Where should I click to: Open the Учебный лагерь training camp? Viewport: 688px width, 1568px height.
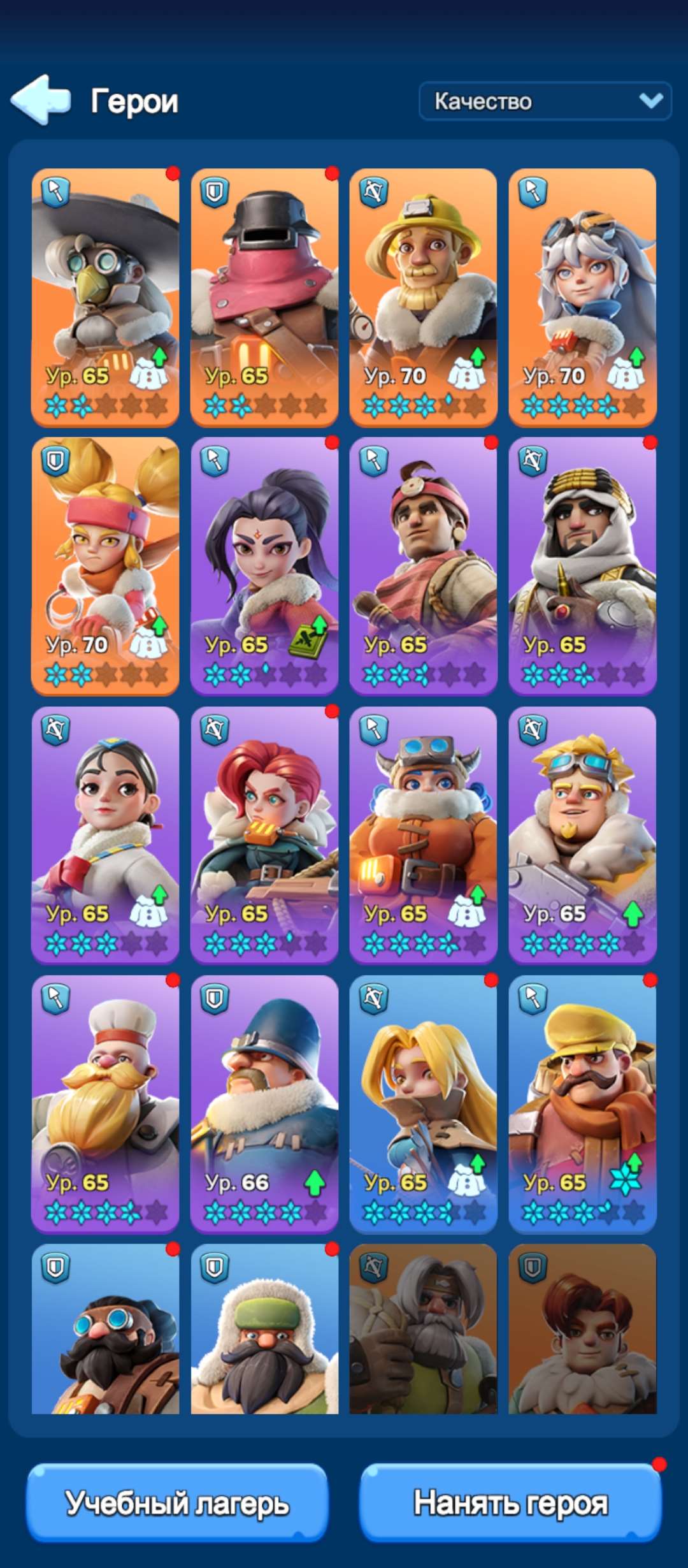click(177, 1503)
